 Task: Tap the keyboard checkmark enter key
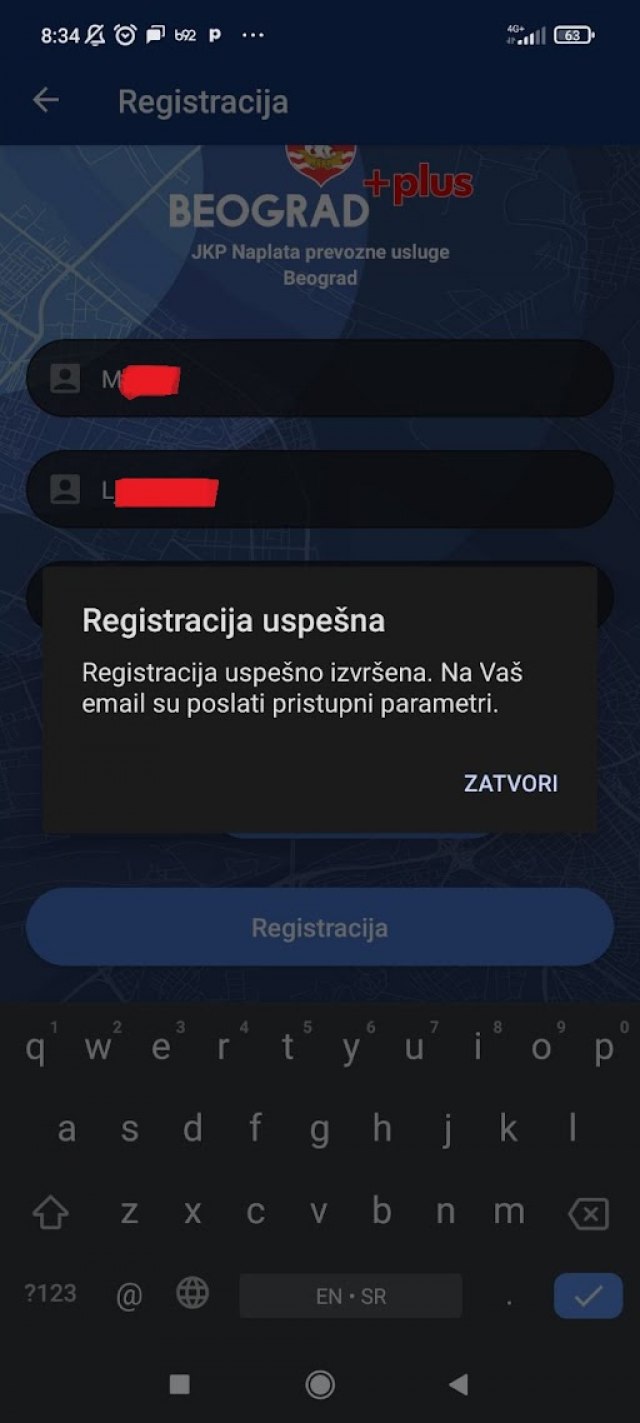(588, 1296)
